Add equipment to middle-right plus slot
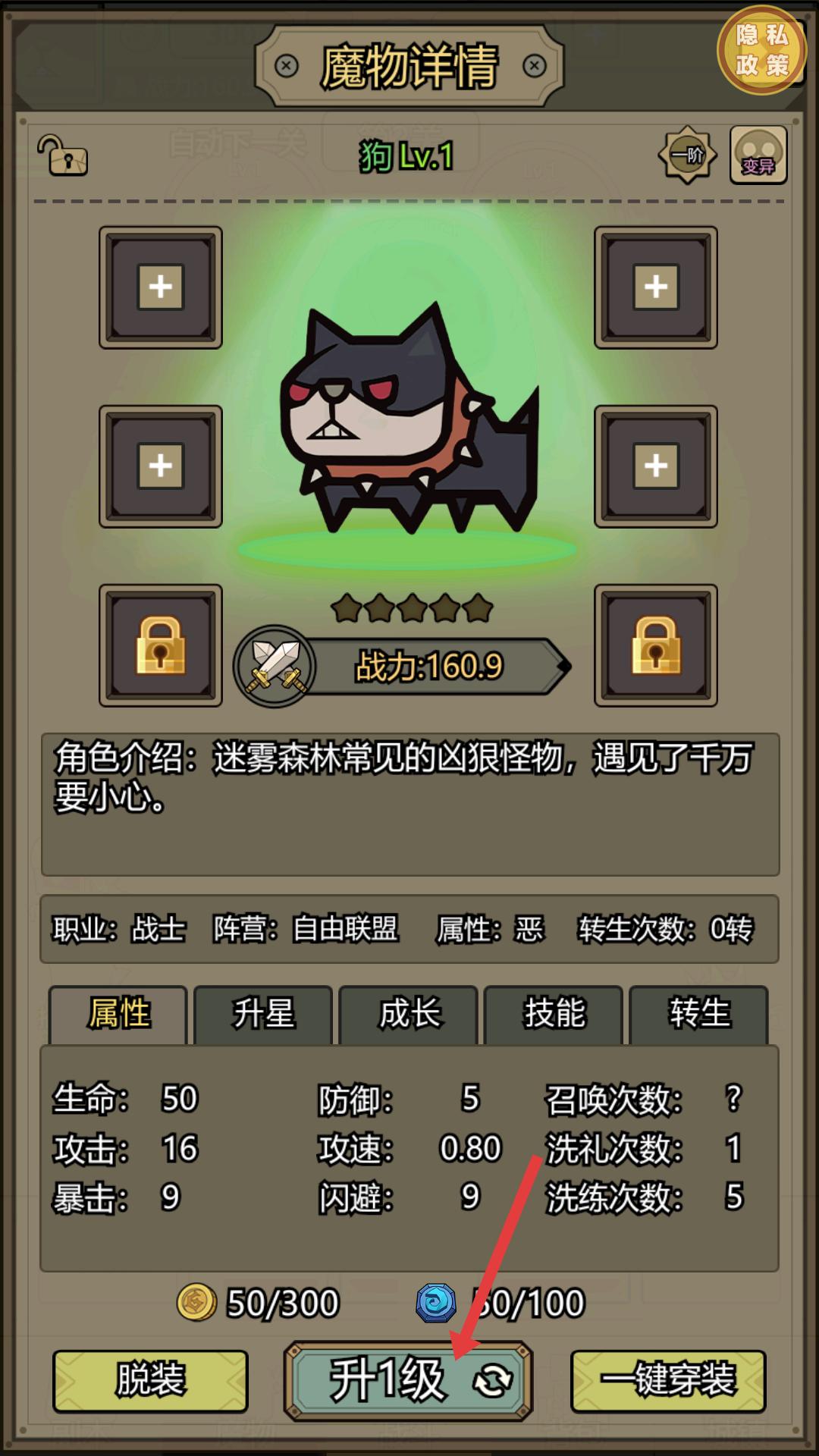The height and width of the screenshot is (1456, 819). [656, 466]
